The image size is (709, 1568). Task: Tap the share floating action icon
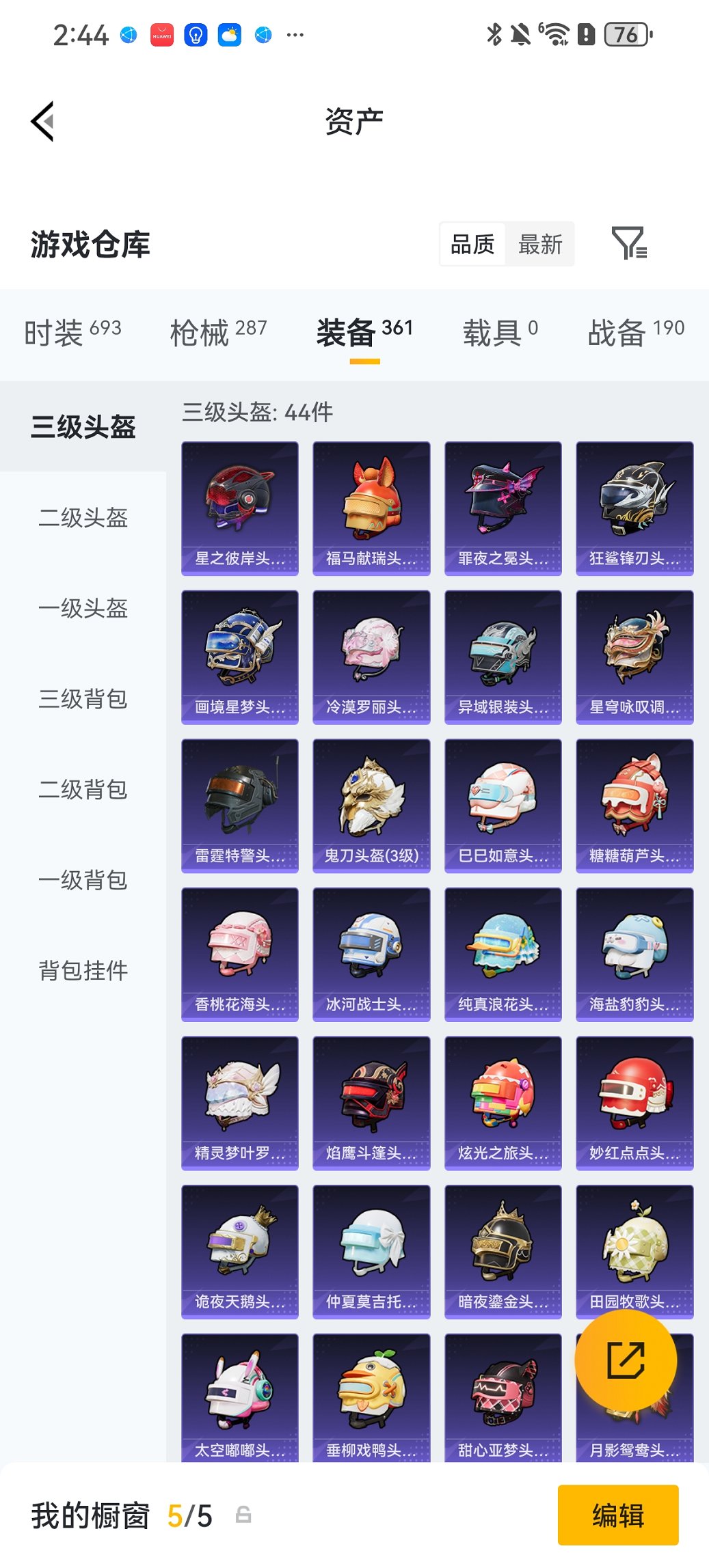click(x=626, y=1360)
